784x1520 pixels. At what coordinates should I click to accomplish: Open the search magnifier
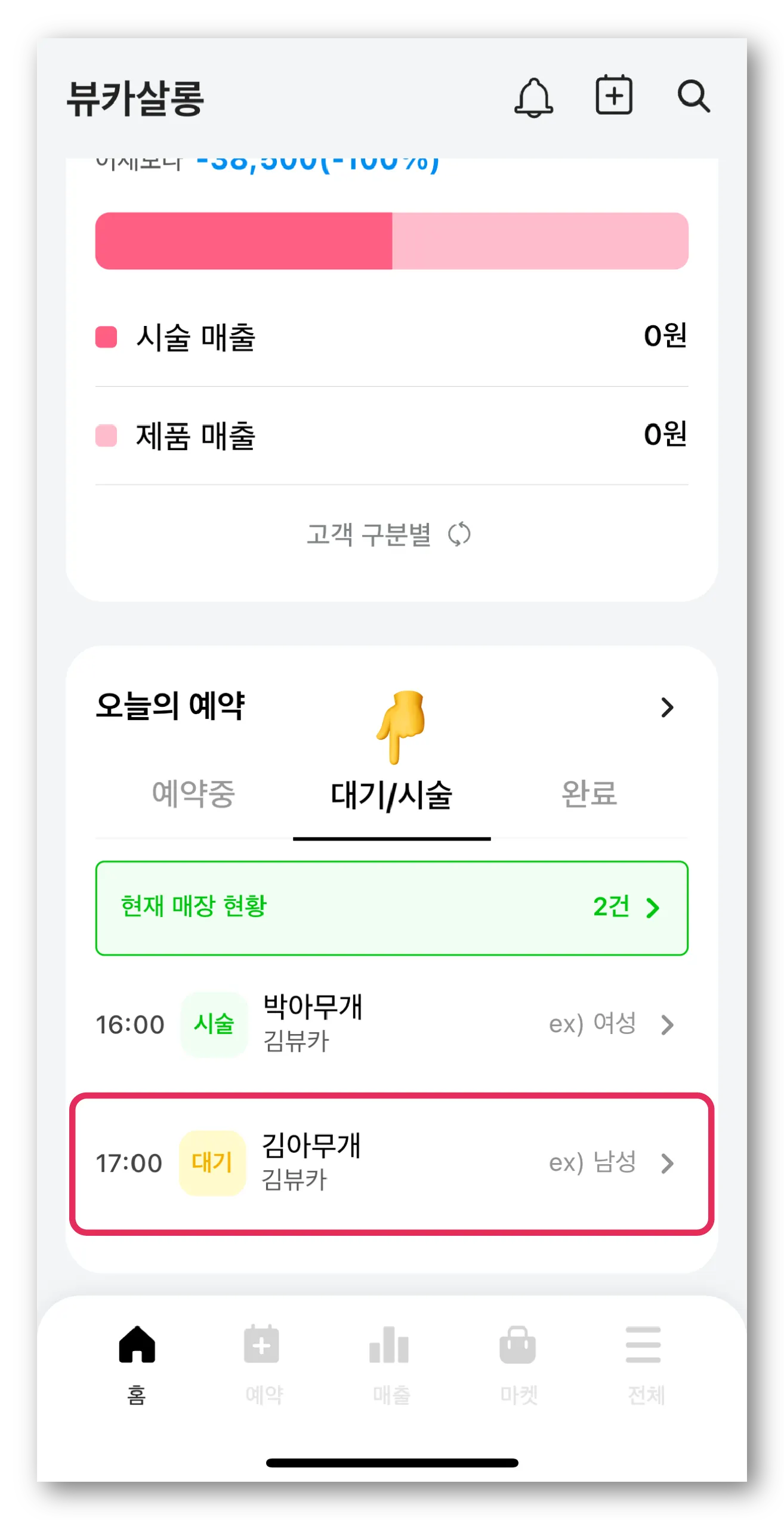click(x=693, y=96)
